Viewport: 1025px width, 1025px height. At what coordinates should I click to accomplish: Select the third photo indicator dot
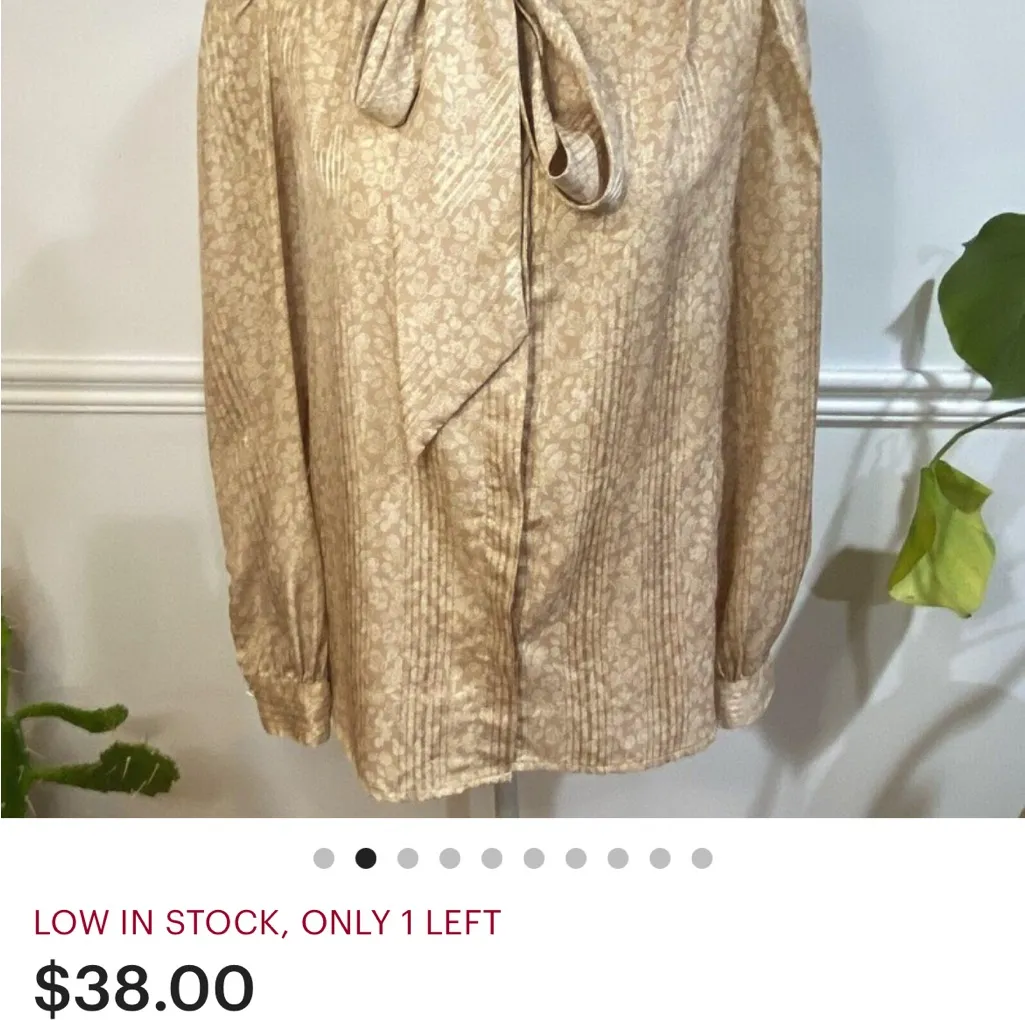[408, 858]
